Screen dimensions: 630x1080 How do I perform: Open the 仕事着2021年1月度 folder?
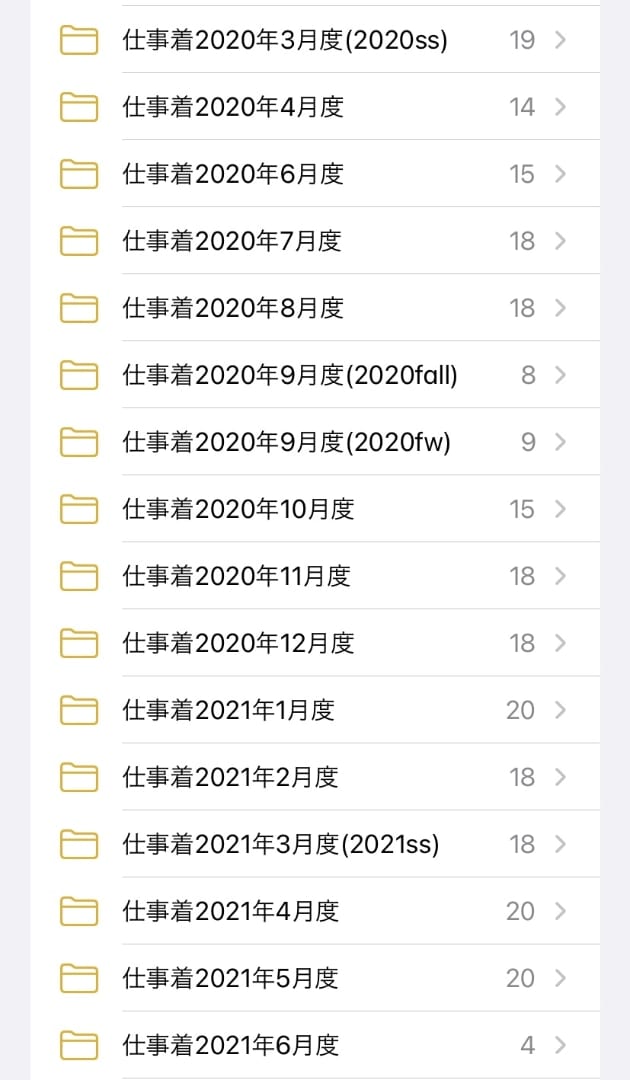[315, 709]
